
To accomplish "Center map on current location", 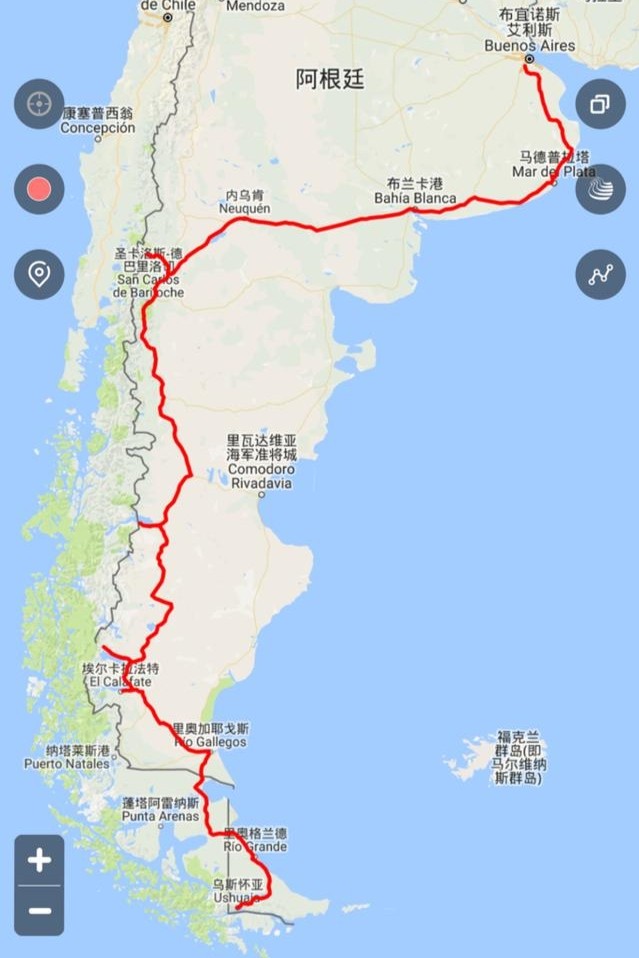I will coord(39,104).
